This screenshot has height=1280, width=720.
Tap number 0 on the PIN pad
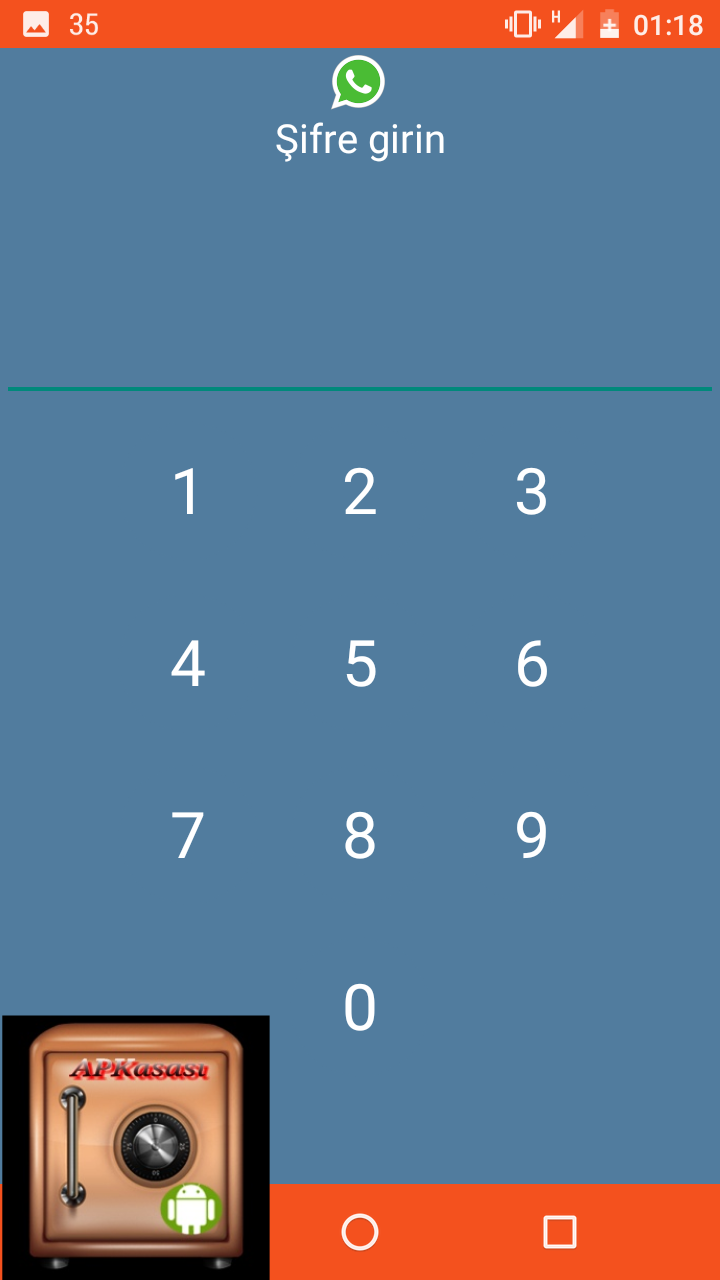coord(360,1008)
